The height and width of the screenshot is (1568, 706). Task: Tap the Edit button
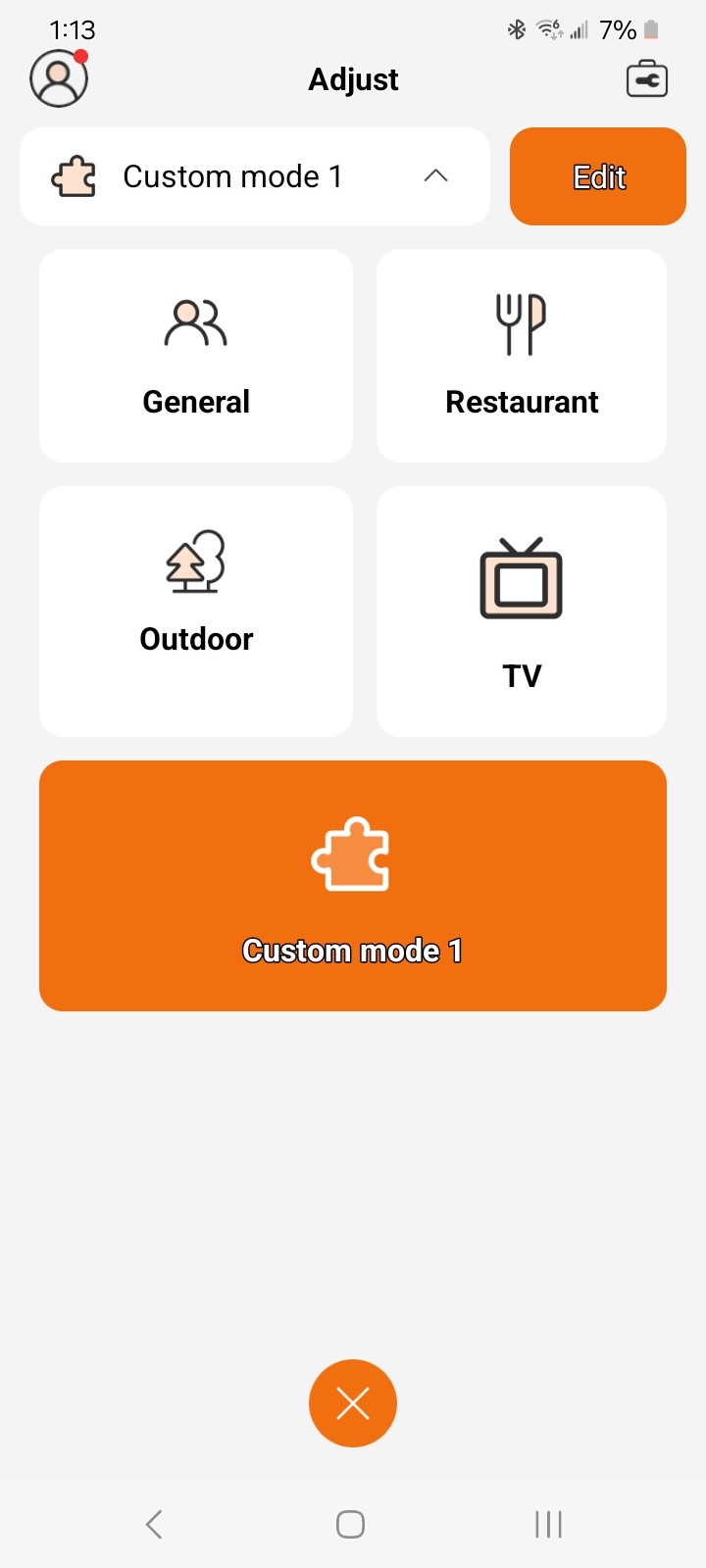[x=598, y=176]
